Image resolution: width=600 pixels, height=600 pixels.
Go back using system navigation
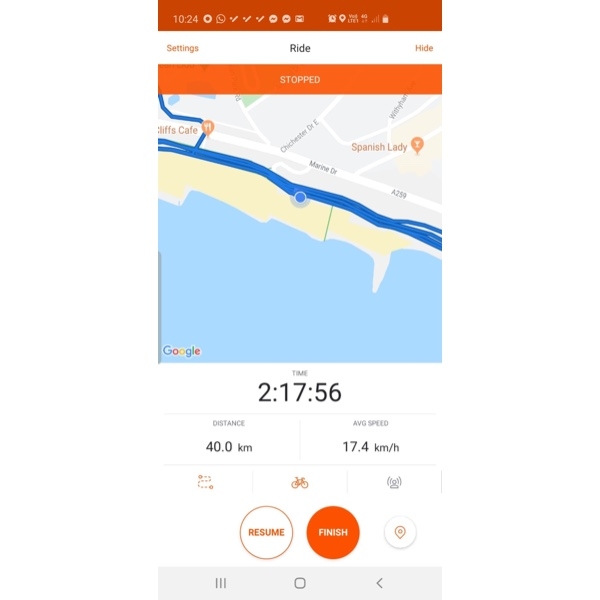(x=379, y=583)
